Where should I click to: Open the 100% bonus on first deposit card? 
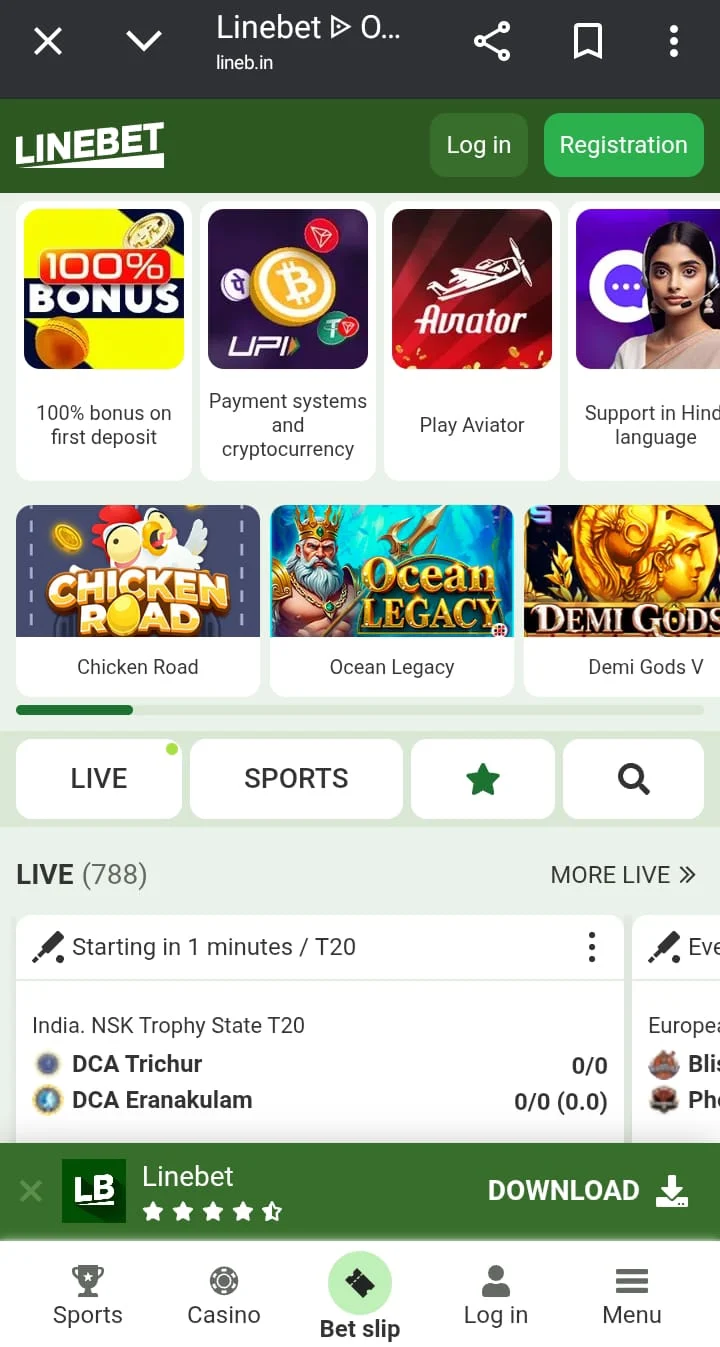click(104, 340)
